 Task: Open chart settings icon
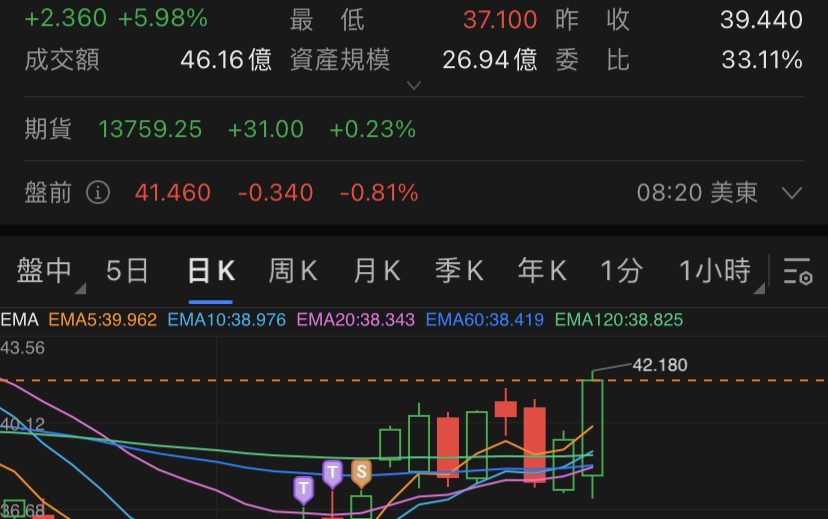point(797,271)
